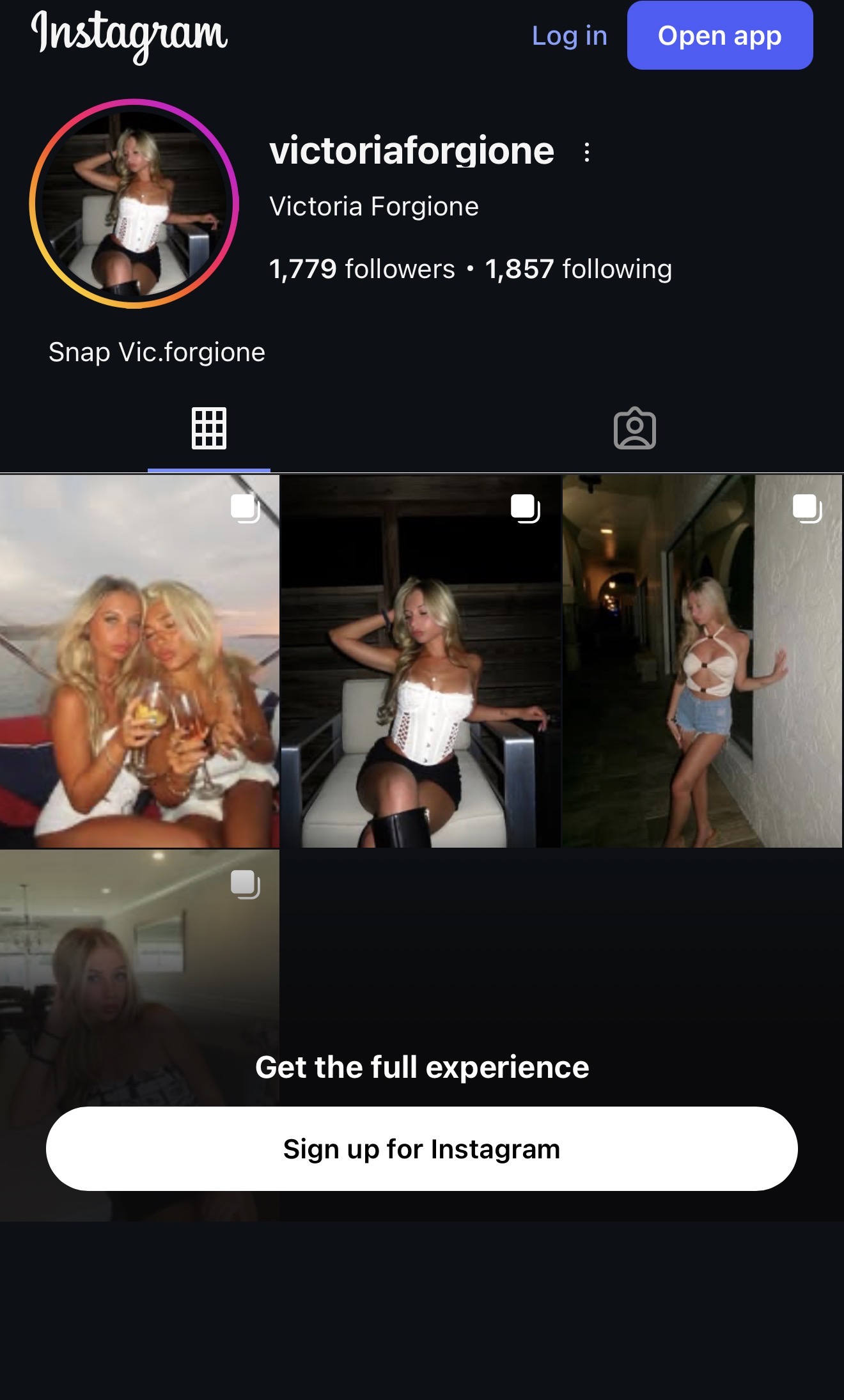Tap Sign up for Instagram
The height and width of the screenshot is (1400, 844).
click(x=422, y=1149)
